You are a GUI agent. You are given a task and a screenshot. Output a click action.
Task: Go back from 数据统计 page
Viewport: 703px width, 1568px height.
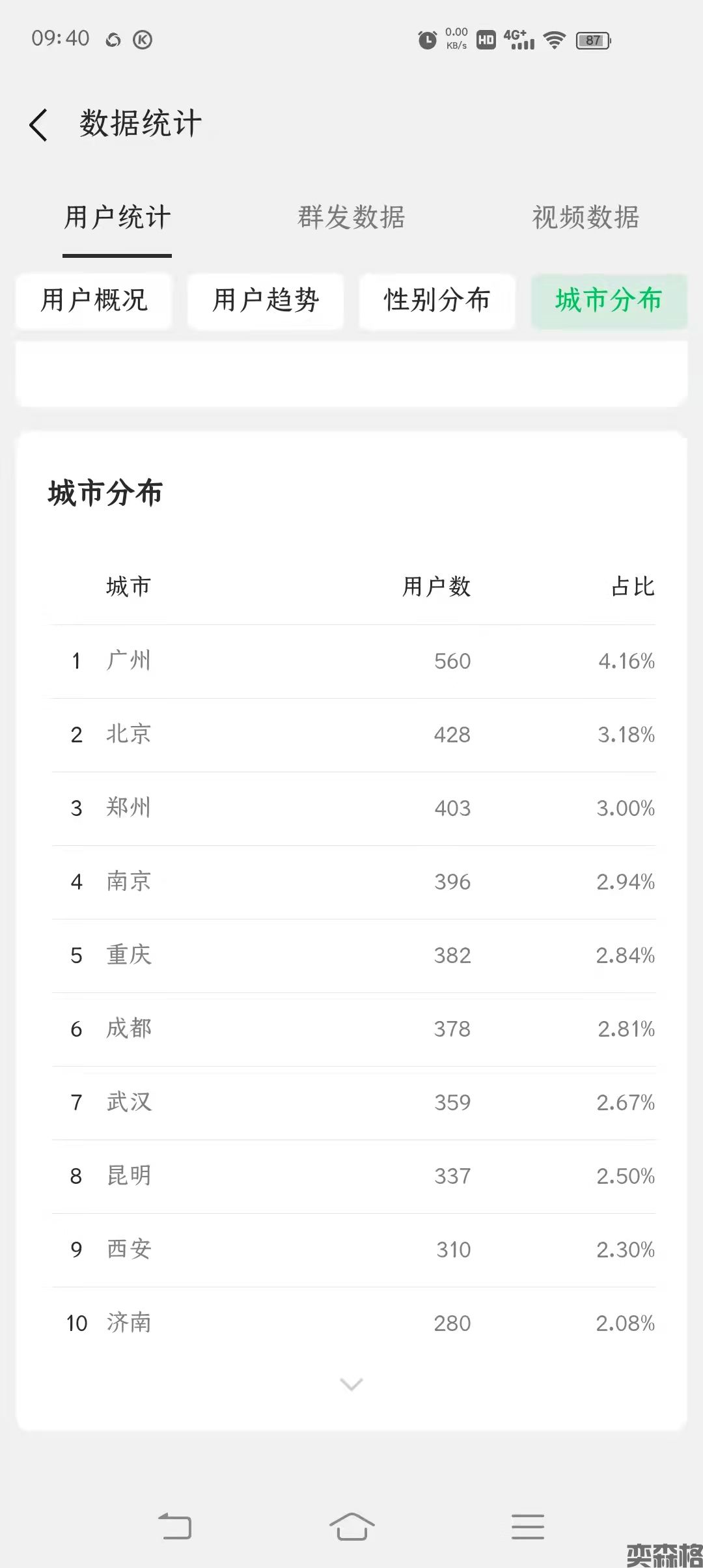tap(39, 124)
